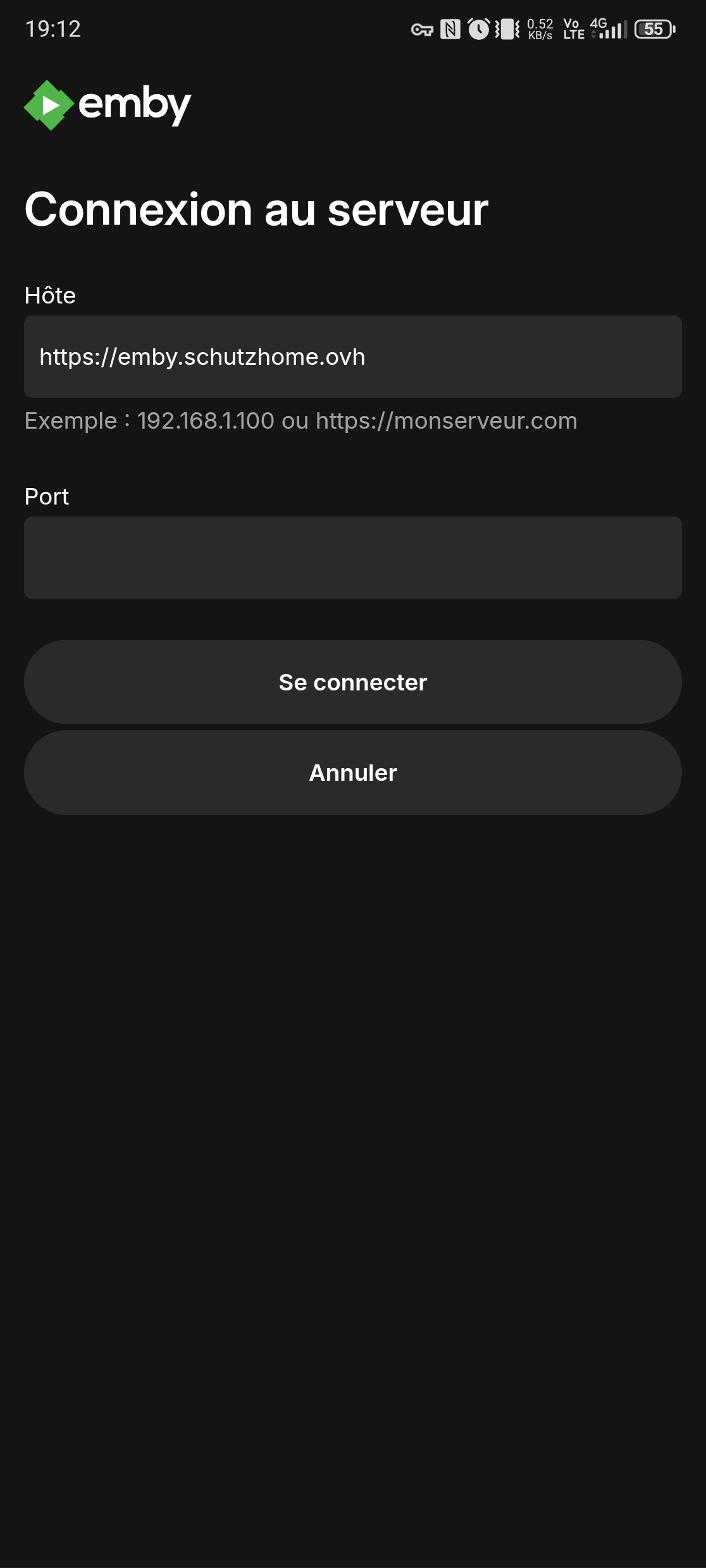Click the Port label
706x1568 pixels.
[x=46, y=496]
